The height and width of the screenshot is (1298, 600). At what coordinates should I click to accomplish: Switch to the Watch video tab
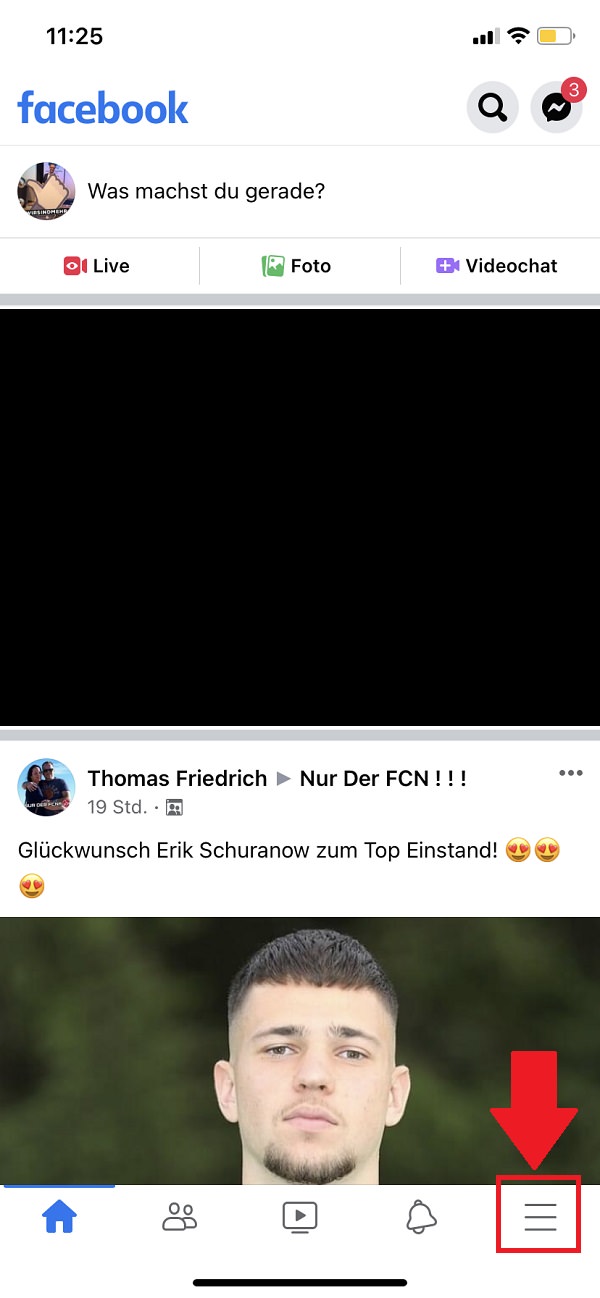point(300,1217)
